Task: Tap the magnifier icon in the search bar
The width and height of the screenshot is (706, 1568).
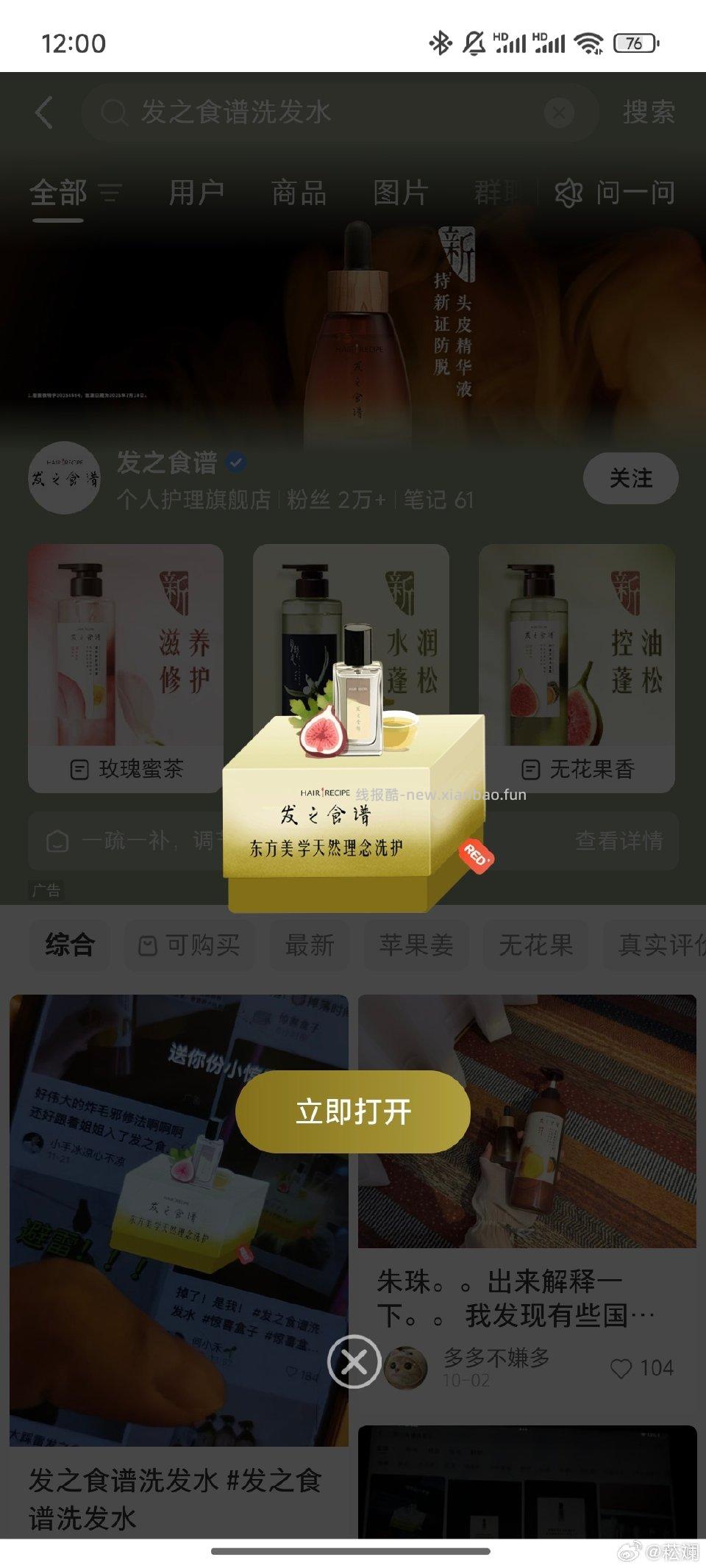Action: tap(114, 112)
